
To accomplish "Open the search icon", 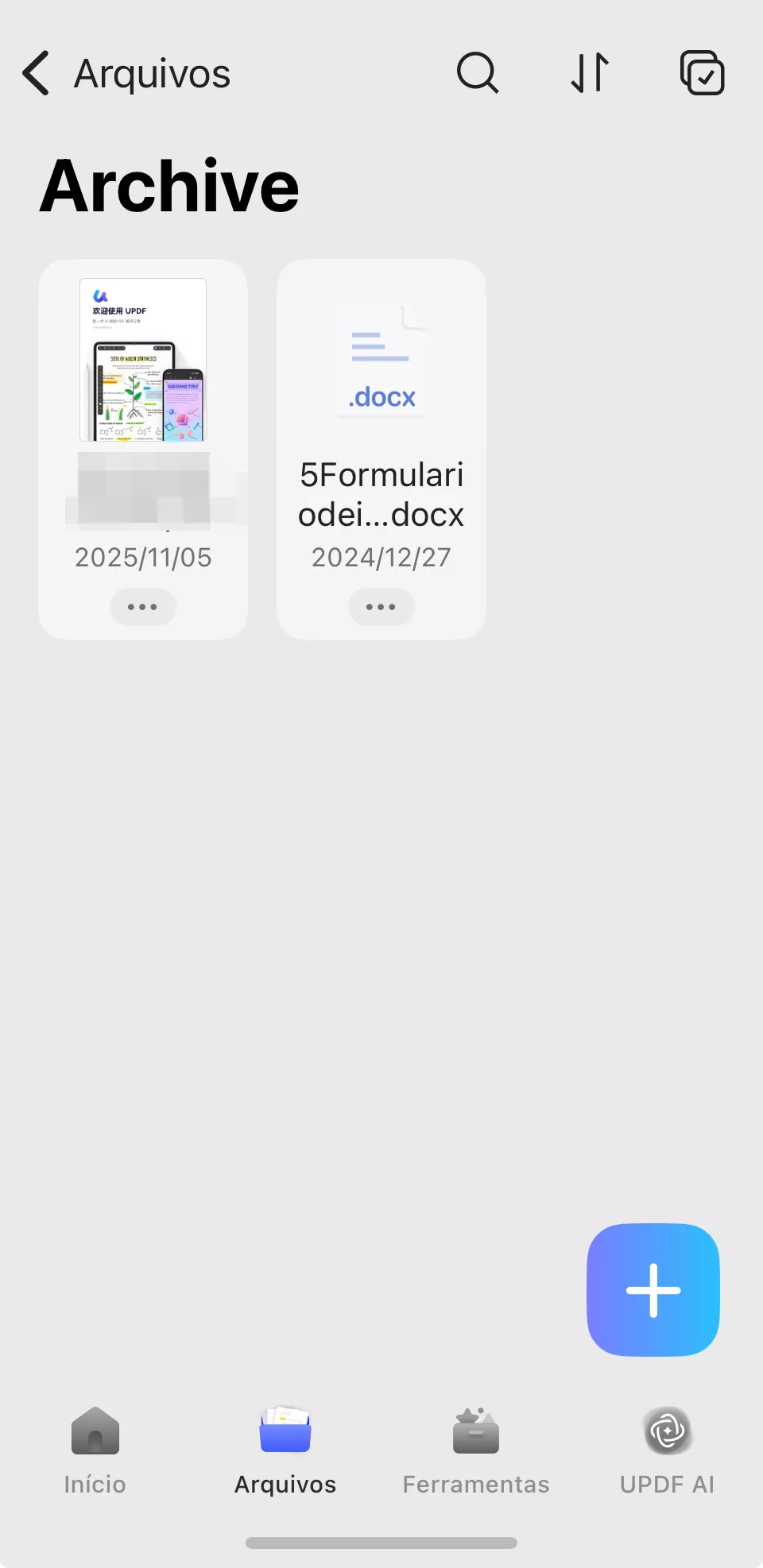I will click(x=477, y=72).
